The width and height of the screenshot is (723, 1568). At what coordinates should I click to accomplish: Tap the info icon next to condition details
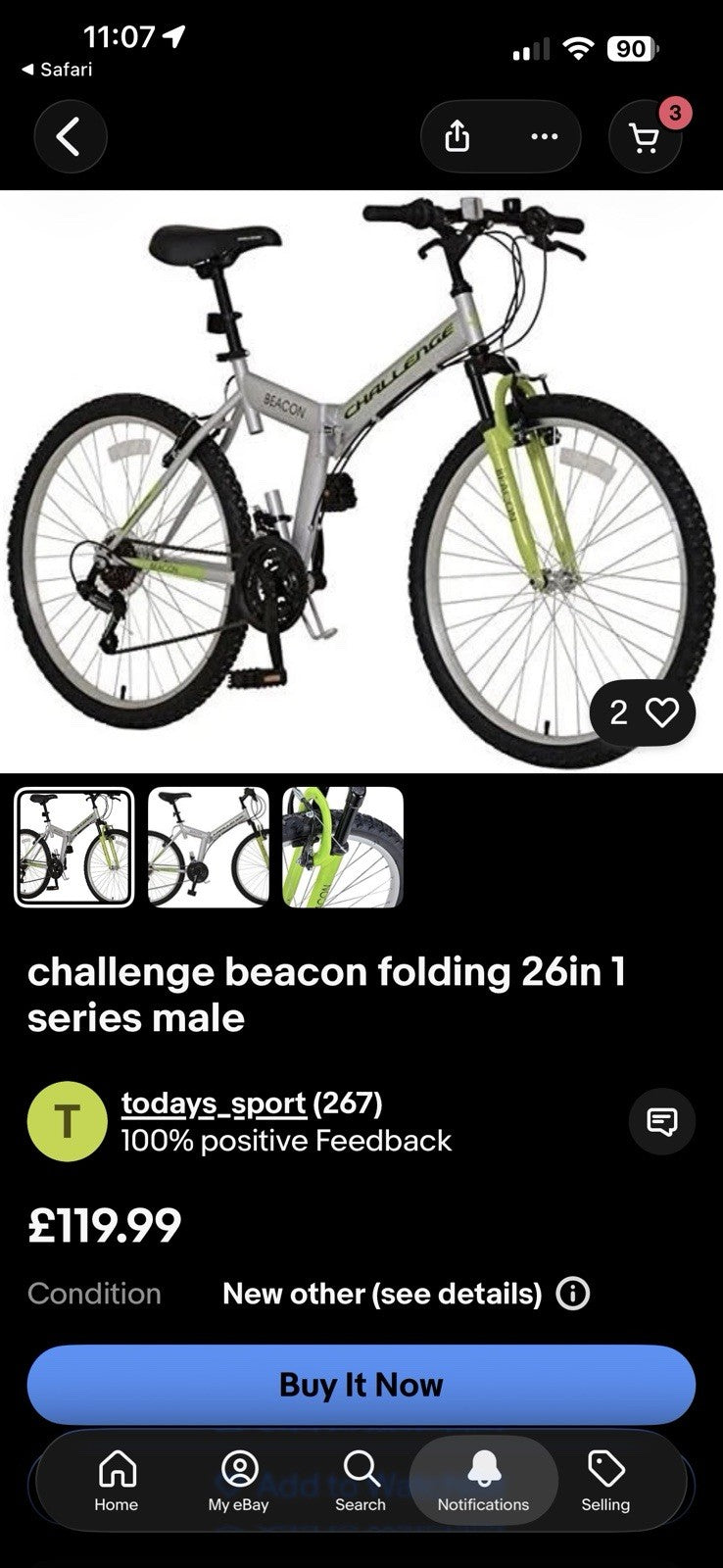(x=574, y=1294)
